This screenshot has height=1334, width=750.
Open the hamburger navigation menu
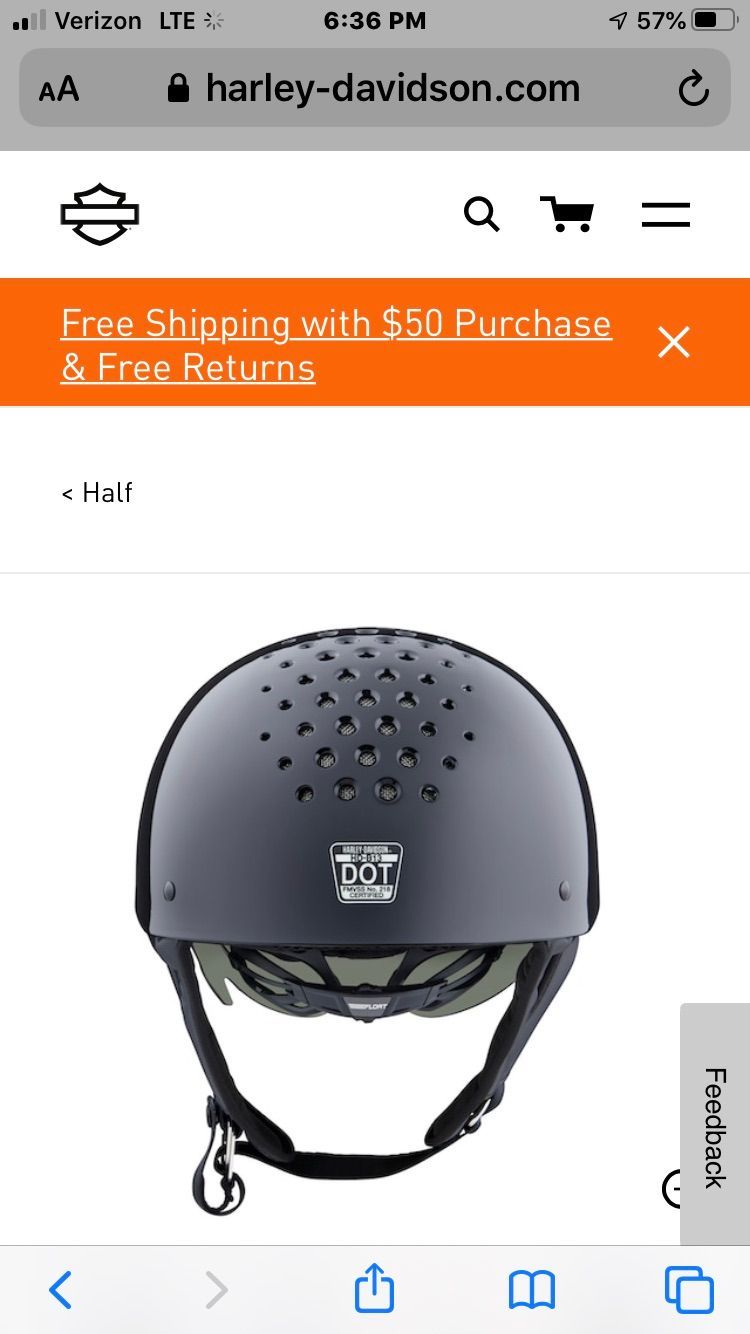[665, 214]
